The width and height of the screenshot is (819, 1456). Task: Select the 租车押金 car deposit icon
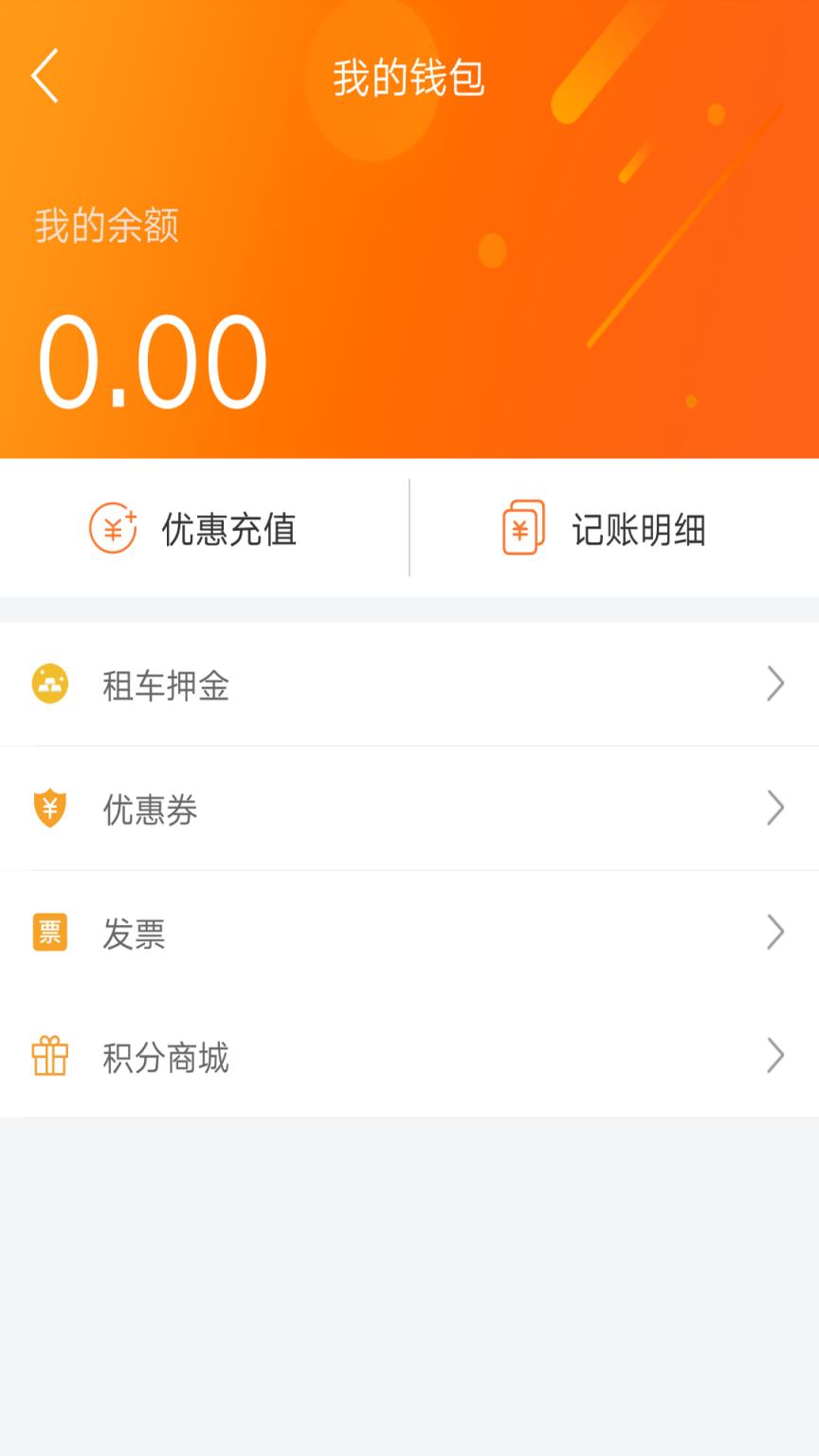[x=52, y=683]
